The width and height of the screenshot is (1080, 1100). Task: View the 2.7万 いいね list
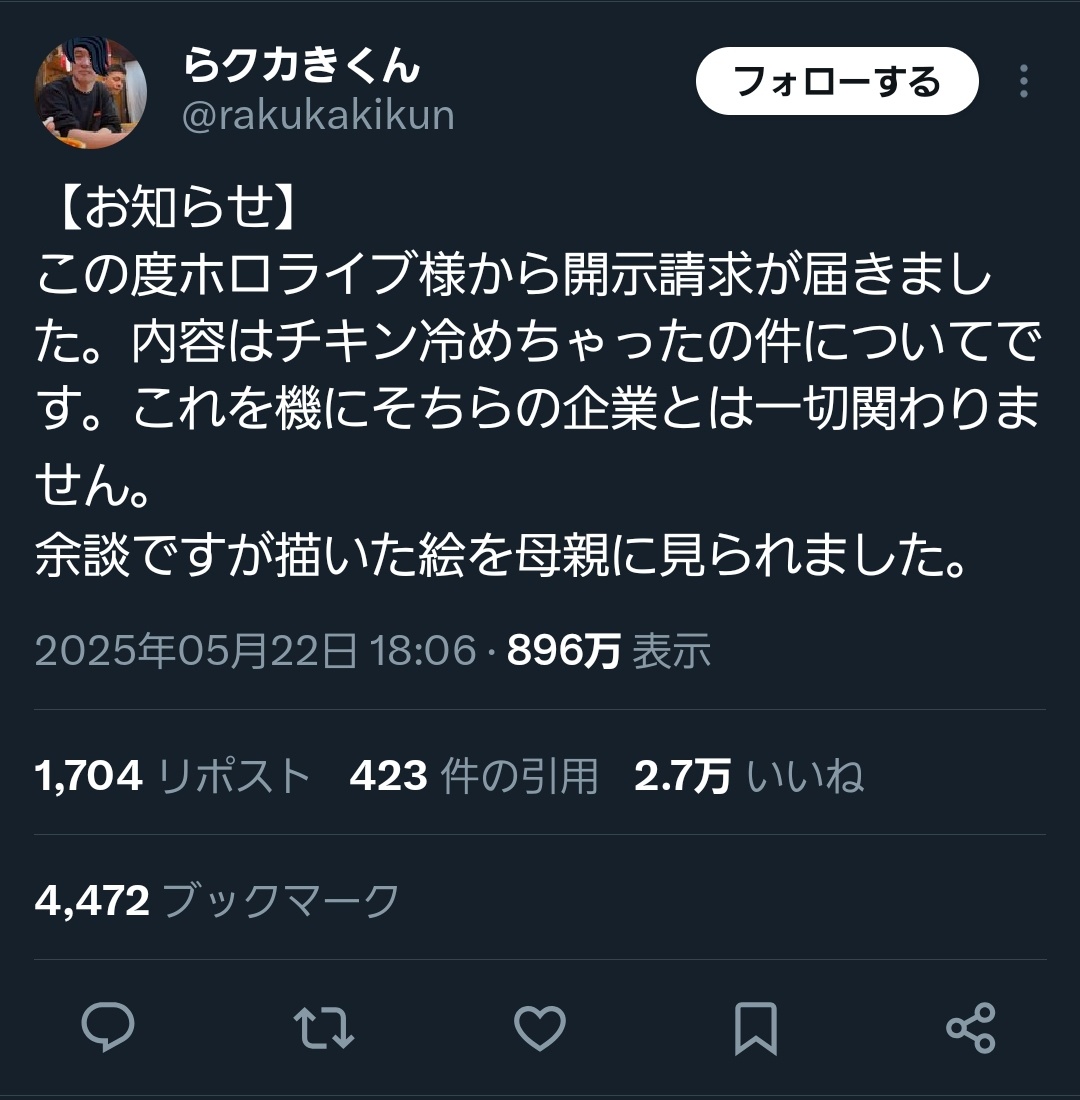pos(748,776)
